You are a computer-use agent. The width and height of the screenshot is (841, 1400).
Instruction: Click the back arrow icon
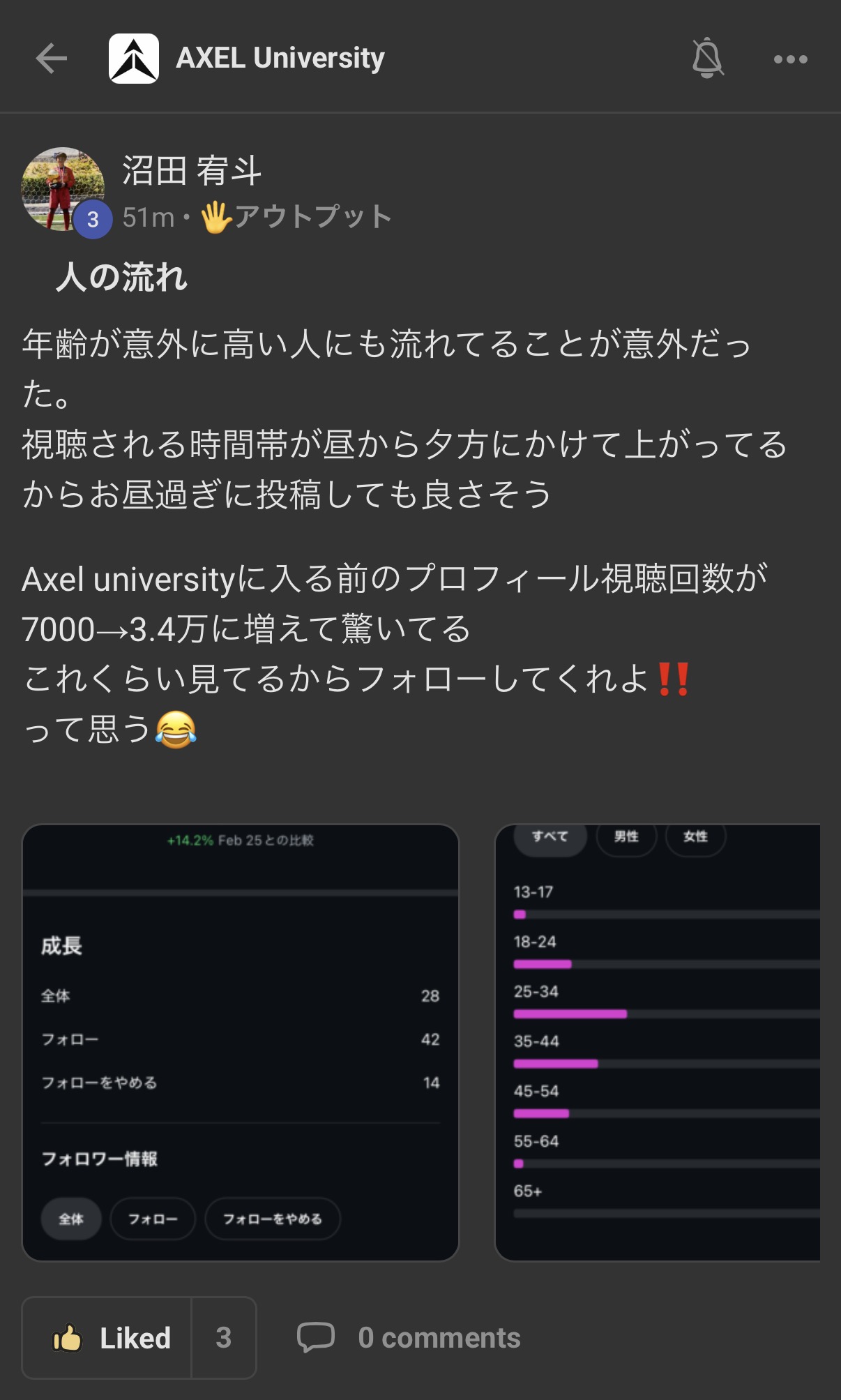[50, 59]
